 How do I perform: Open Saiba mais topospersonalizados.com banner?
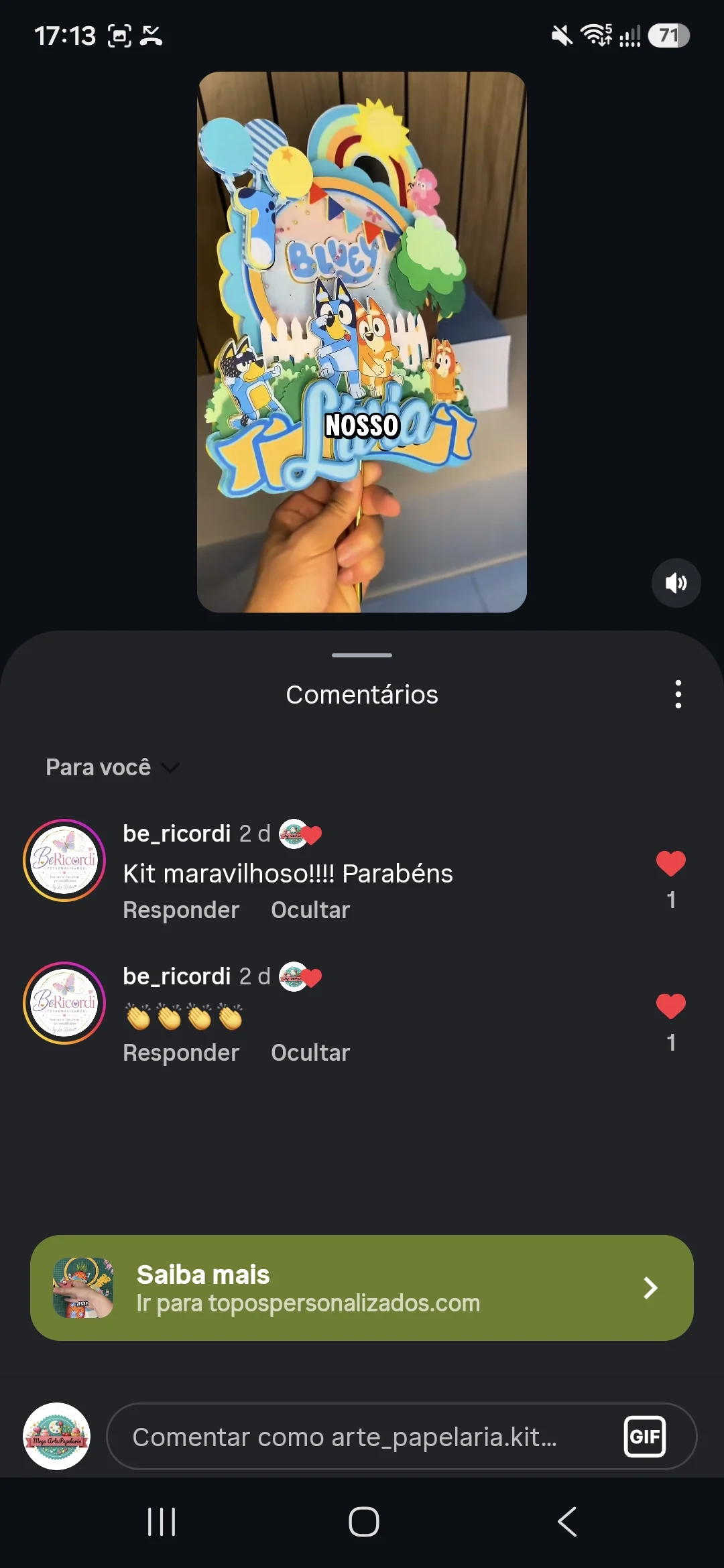coord(362,1288)
